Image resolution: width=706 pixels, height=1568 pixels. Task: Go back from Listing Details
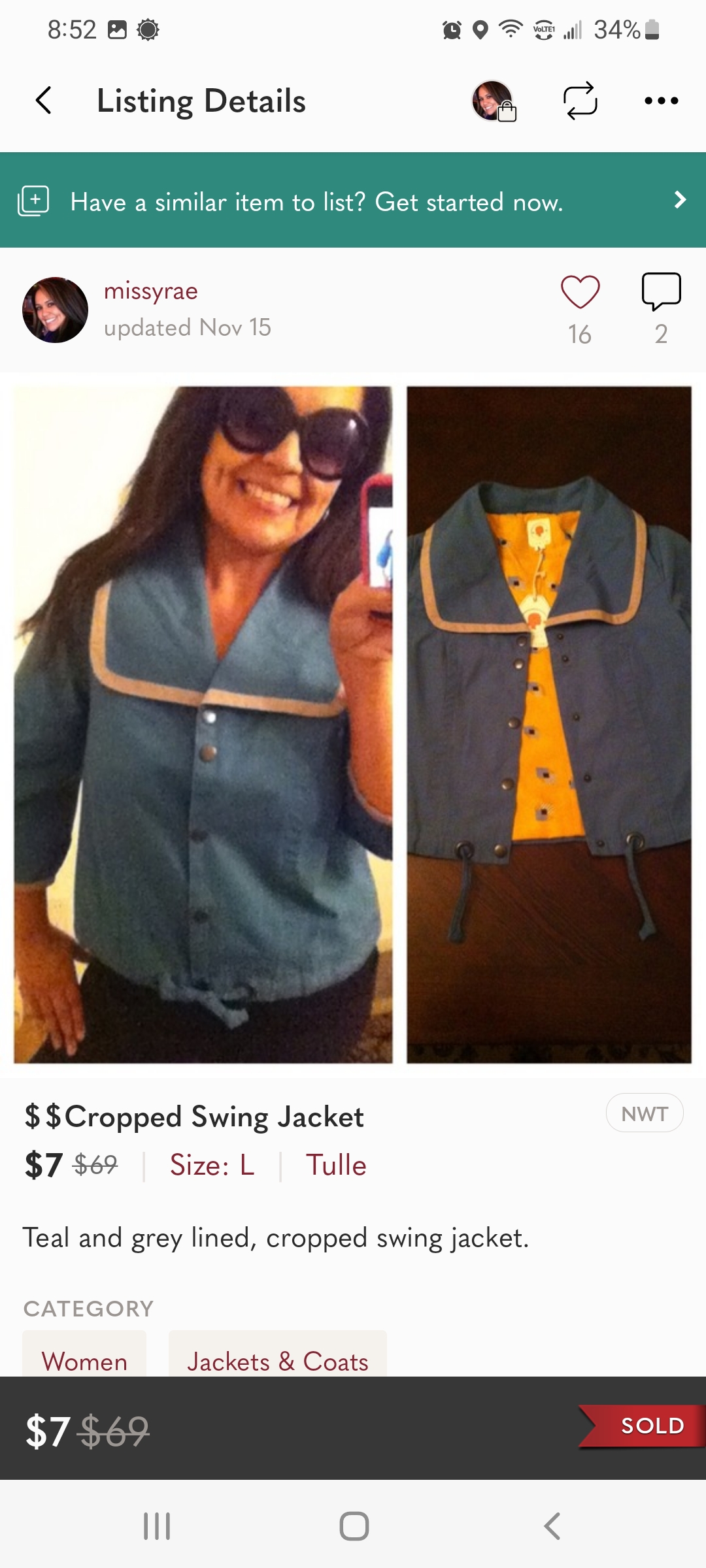tap(44, 101)
